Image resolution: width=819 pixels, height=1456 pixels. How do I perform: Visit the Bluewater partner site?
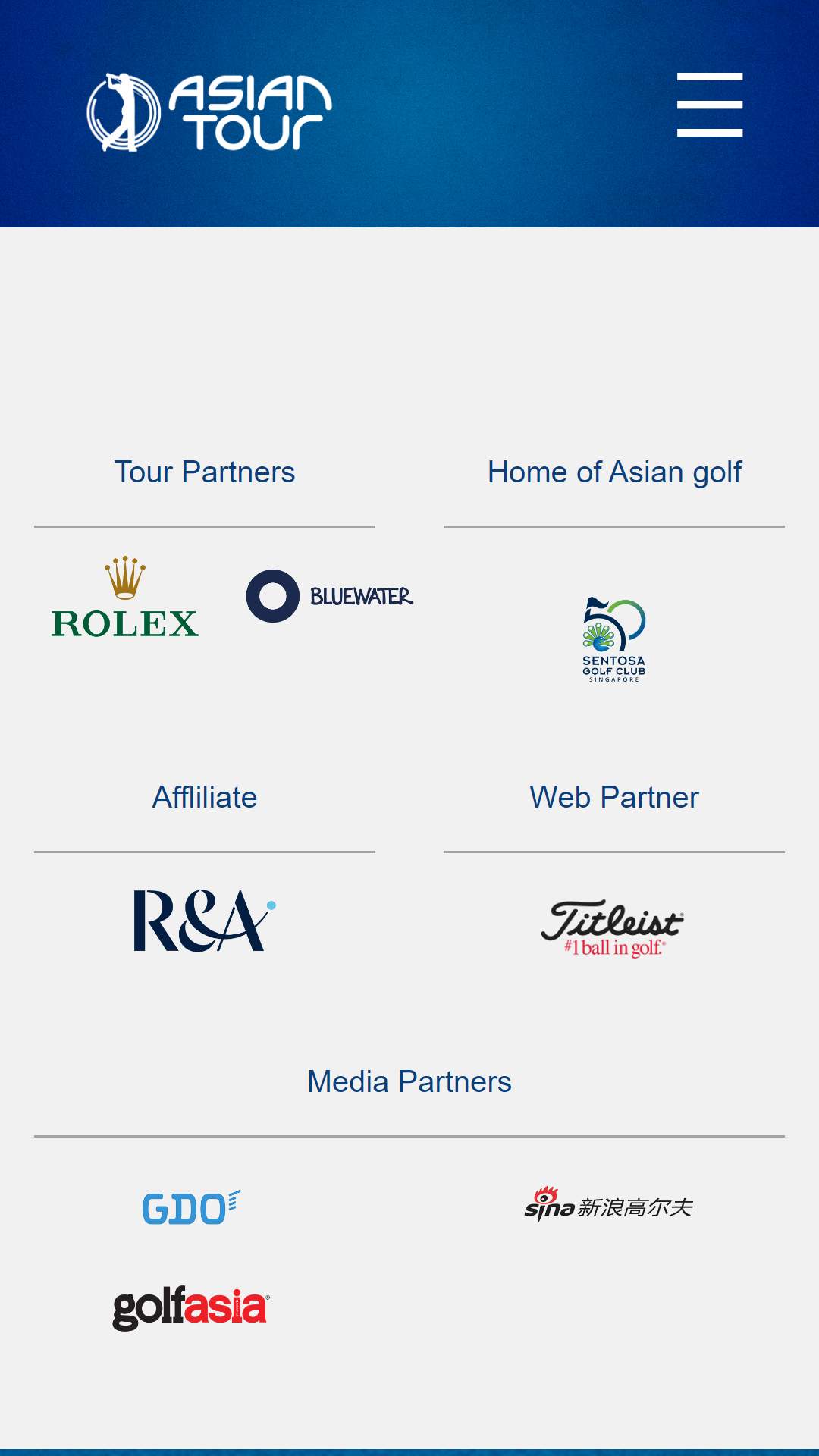click(x=330, y=596)
